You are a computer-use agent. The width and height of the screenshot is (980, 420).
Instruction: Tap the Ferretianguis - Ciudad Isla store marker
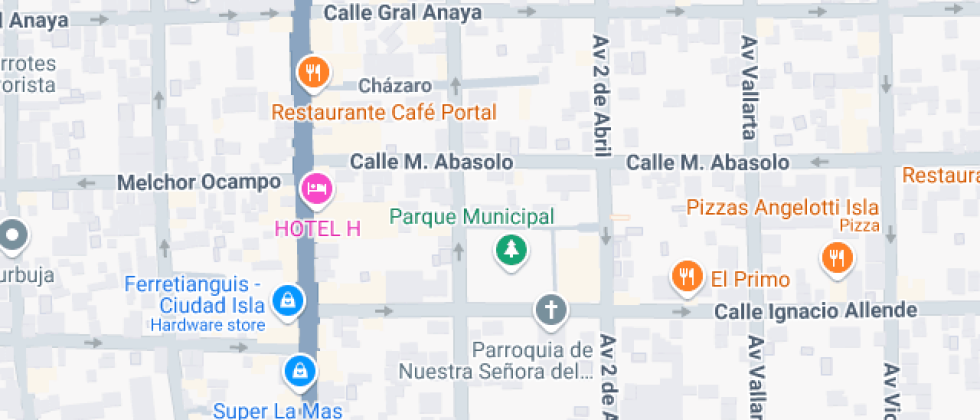coord(288,300)
